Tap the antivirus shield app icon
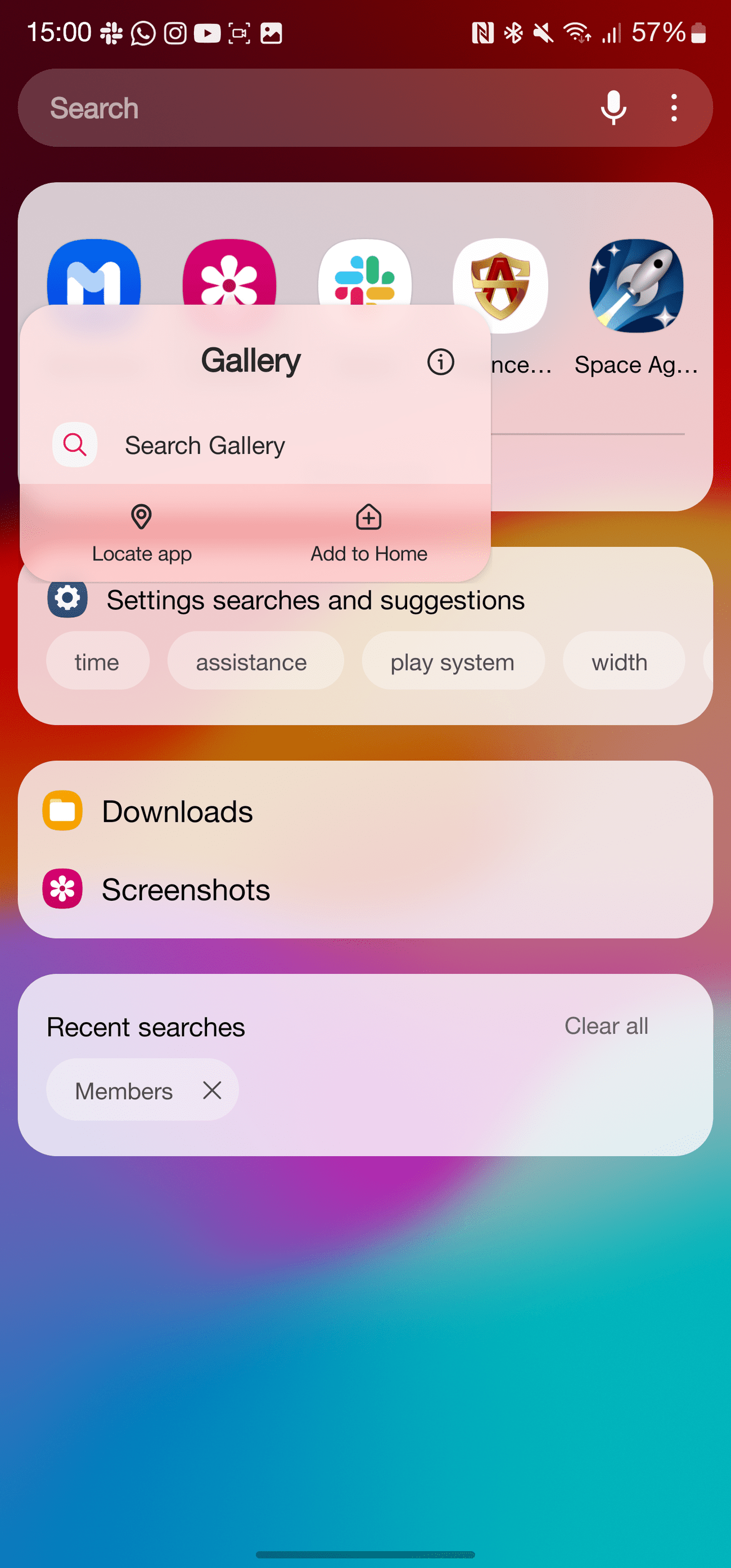The image size is (731, 1568). 500,282
